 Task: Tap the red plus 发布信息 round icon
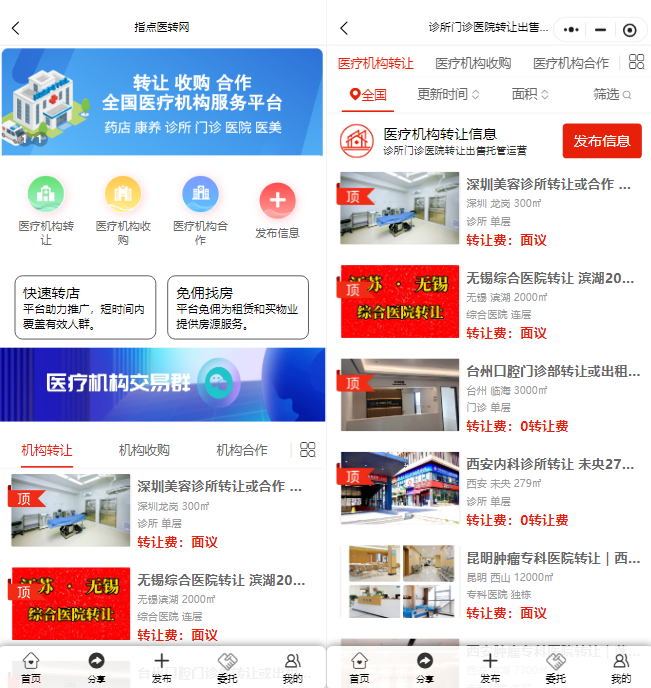tap(277, 201)
